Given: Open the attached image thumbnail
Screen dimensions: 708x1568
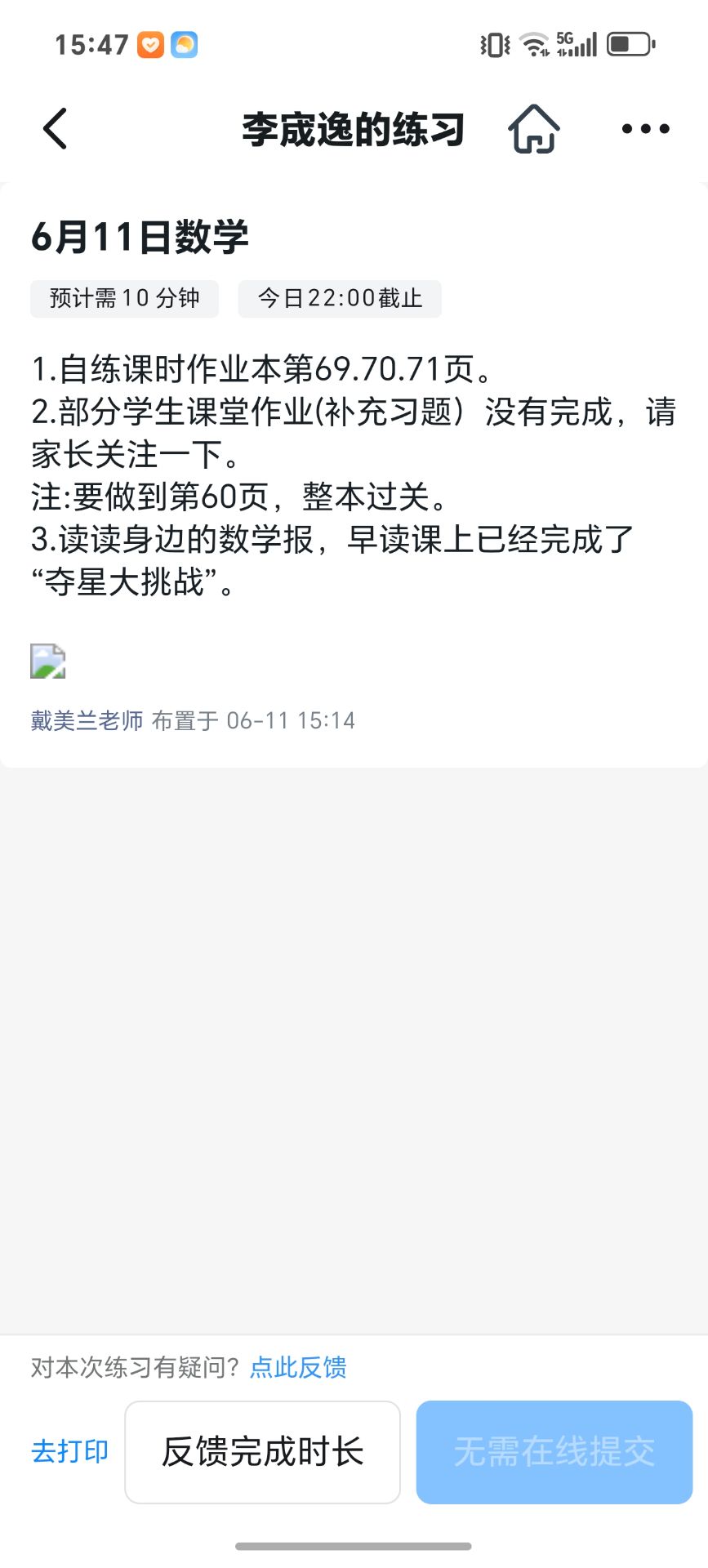Looking at the screenshot, I should (x=48, y=661).
